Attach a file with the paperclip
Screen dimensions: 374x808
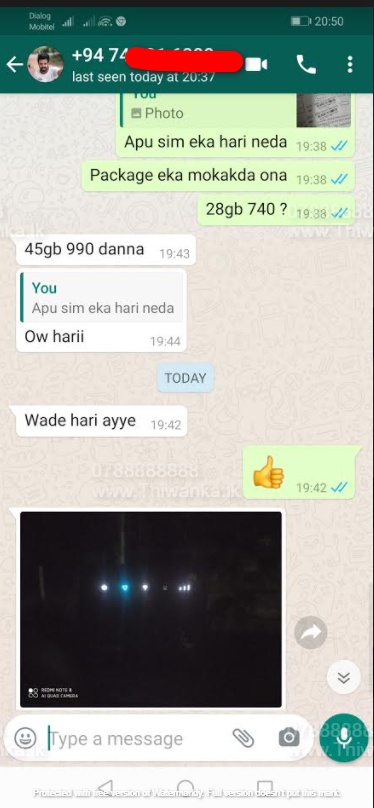243,738
